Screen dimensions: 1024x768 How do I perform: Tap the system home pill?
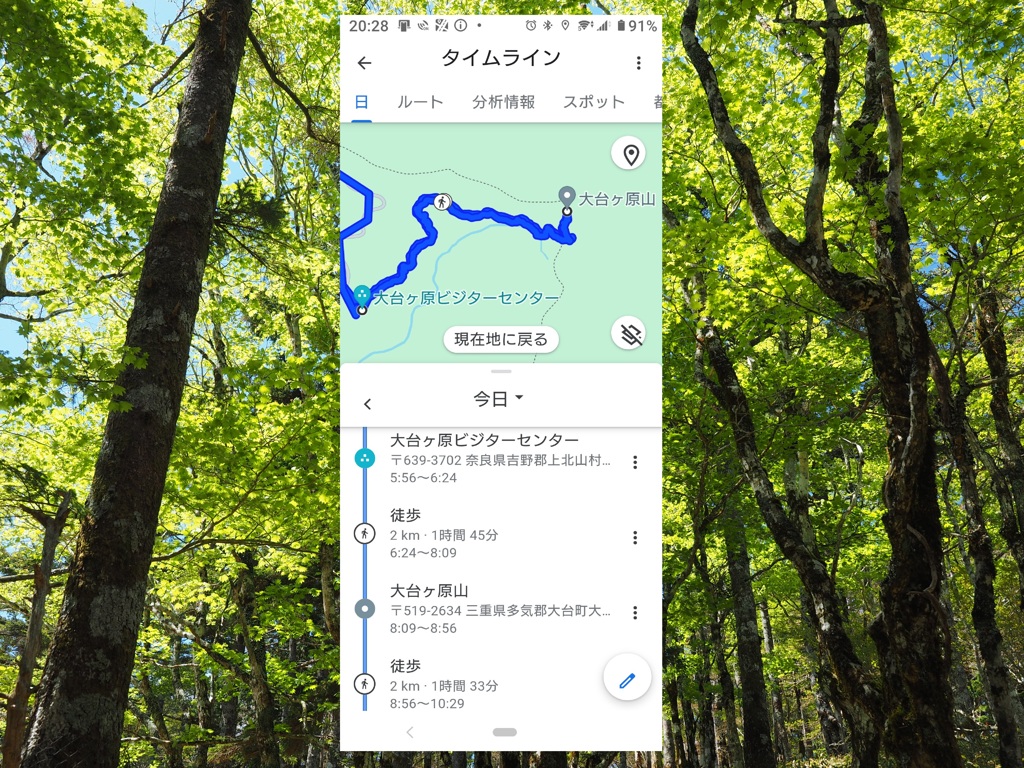[505, 732]
